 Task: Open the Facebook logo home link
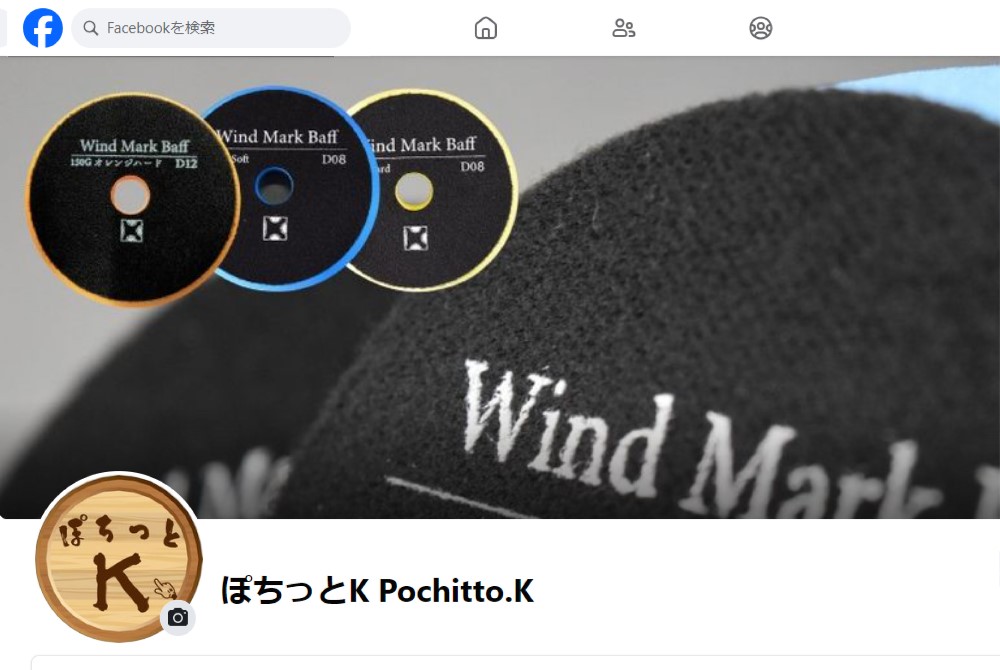(43, 28)
